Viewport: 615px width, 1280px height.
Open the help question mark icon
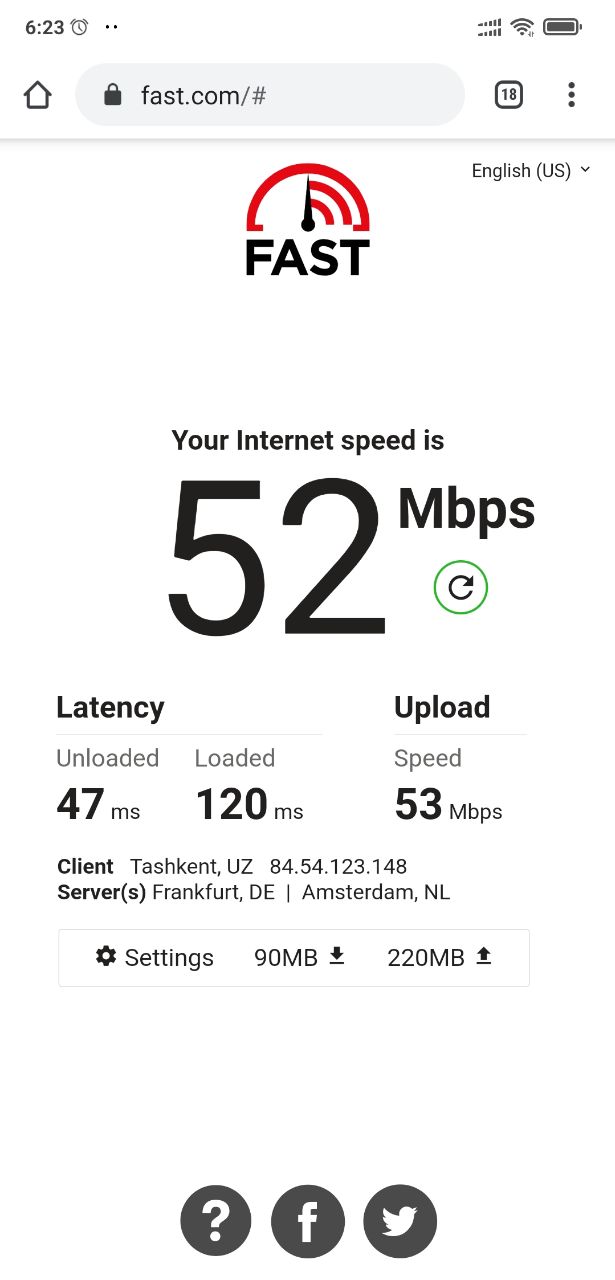pyautogui.click(x=216, y=1221)
